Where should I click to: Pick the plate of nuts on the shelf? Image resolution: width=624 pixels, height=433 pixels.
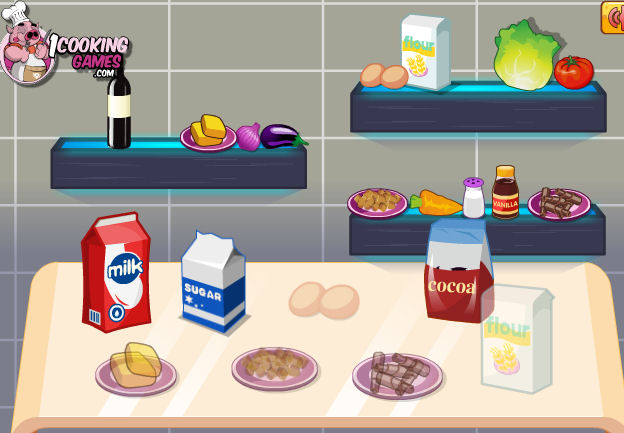(x=377, y=202)
